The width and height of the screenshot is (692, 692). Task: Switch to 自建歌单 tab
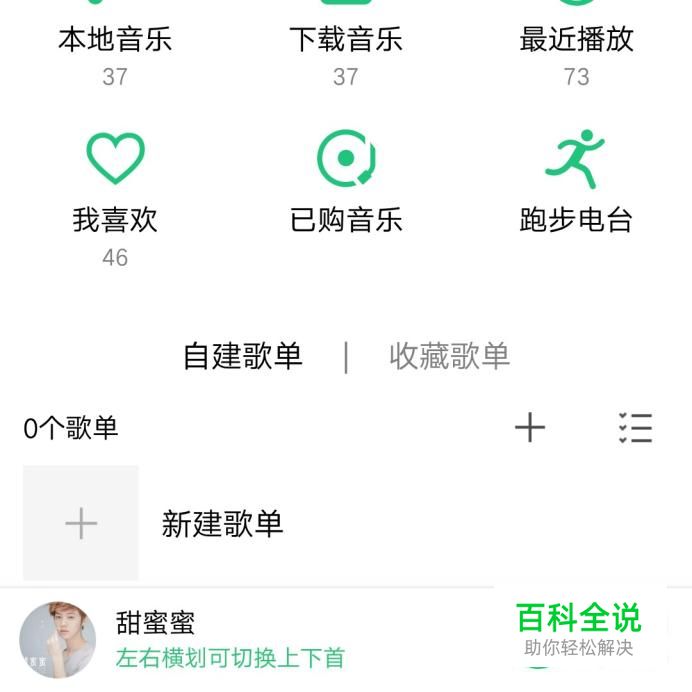tap(242, 356)
